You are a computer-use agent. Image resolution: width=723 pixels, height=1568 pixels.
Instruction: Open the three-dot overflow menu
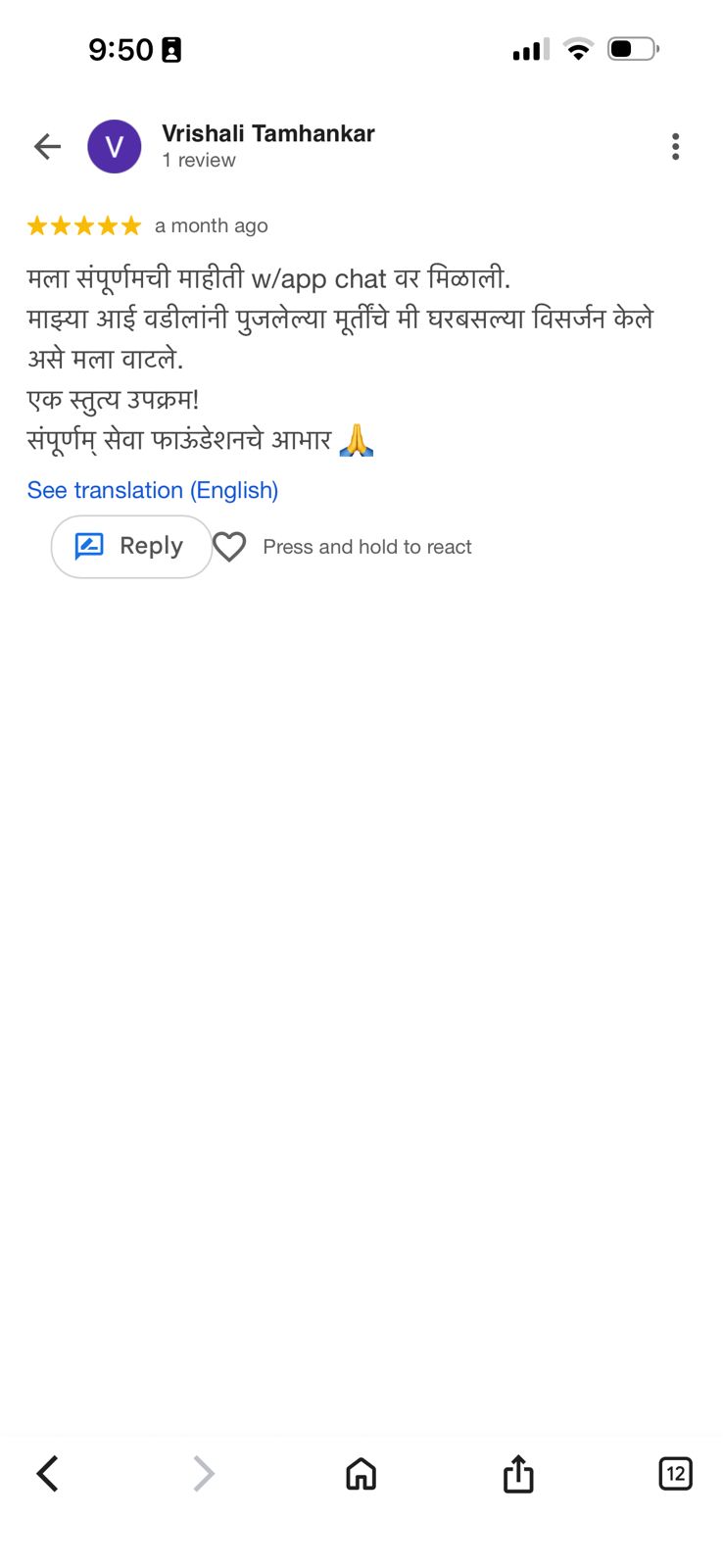tap(675, 147)
